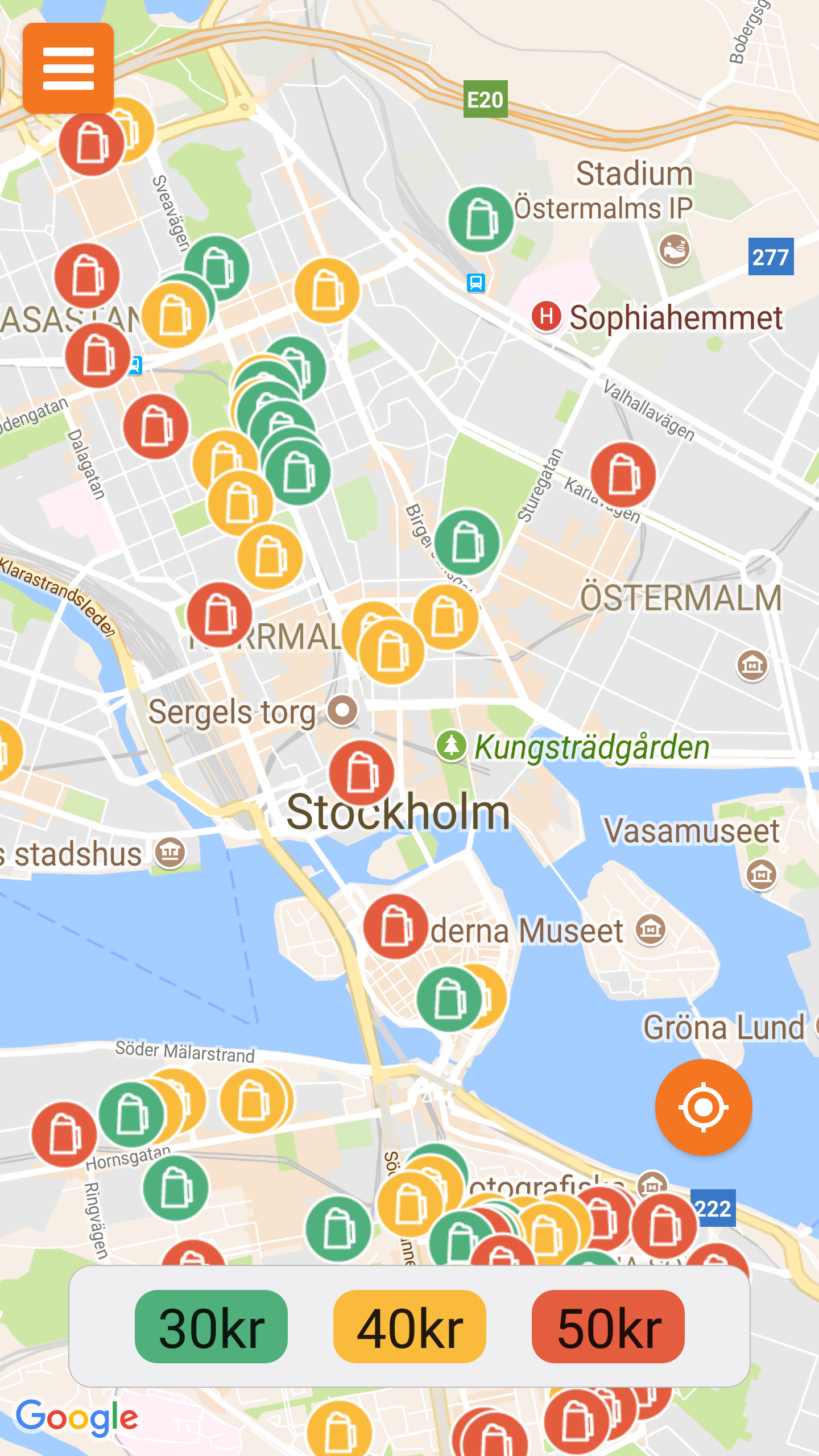819x1456 pixels.
Task: Tap red beer marker on Karlavägen
Action: tap(623, 475)
